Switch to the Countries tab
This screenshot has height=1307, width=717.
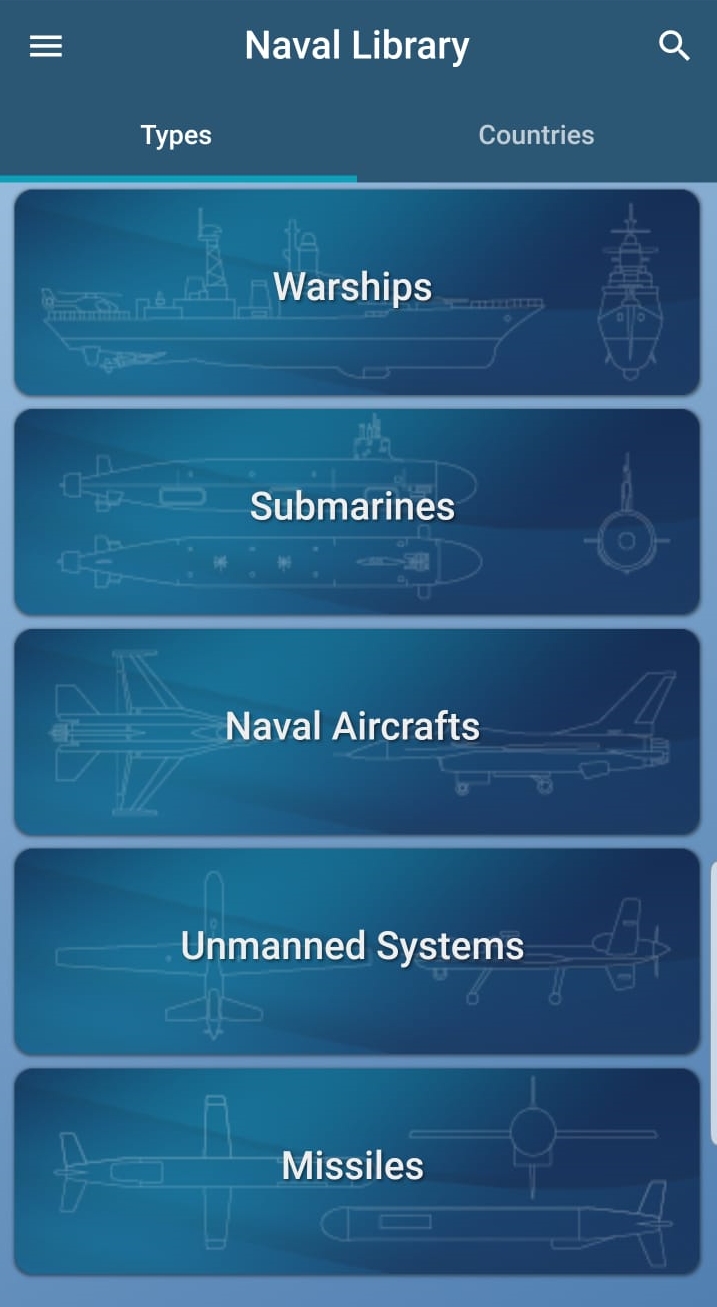pyautogui.click(x=536, y=135)
